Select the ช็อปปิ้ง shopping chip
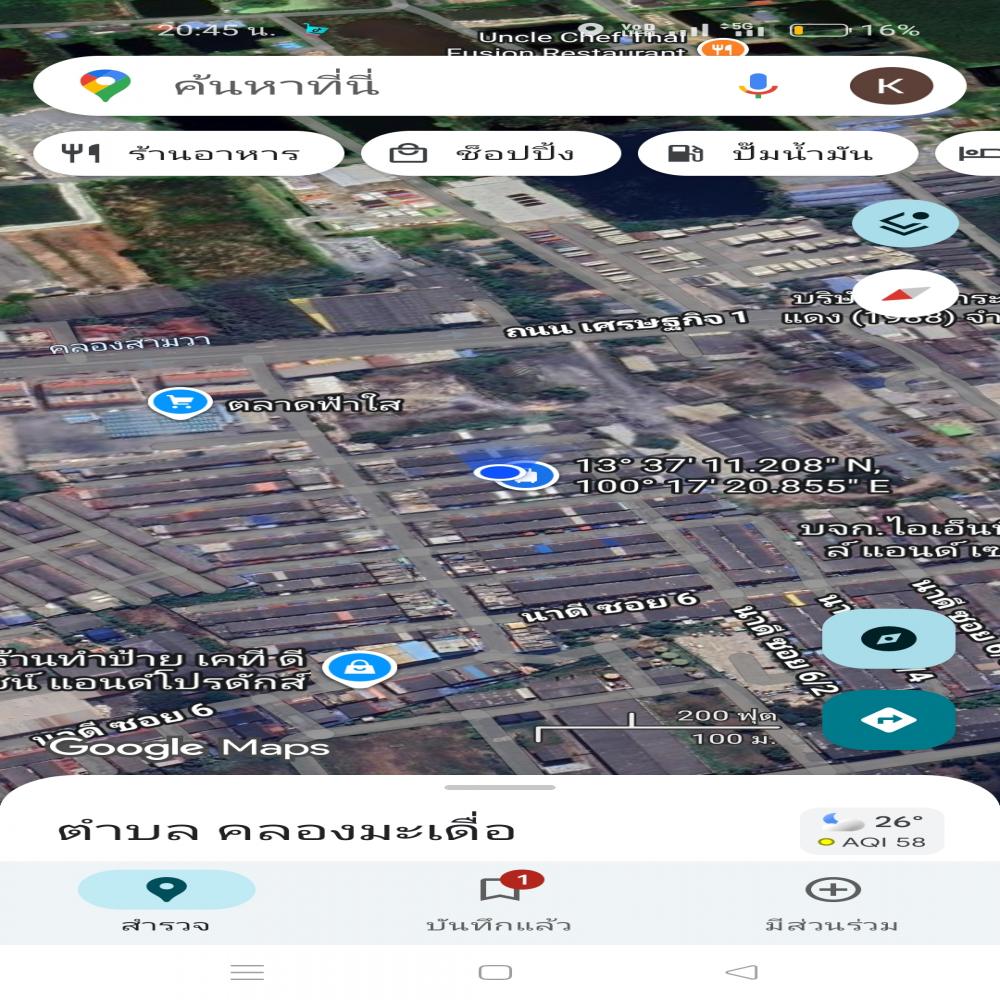The image size is (1000, 1000). [490, 154]
